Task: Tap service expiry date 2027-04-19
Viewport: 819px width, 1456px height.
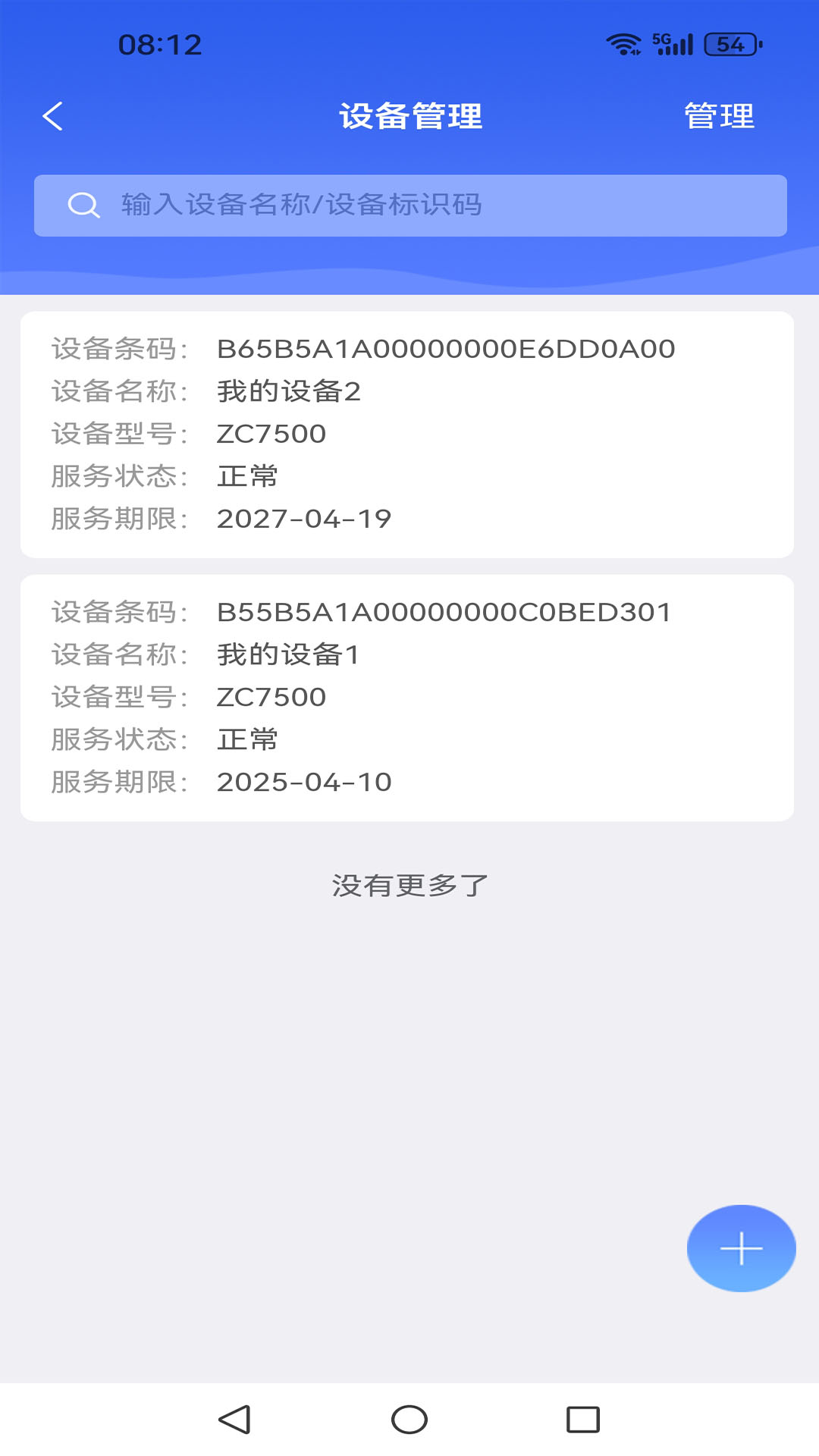Action: pyautogui.click(x=304, y=518)
